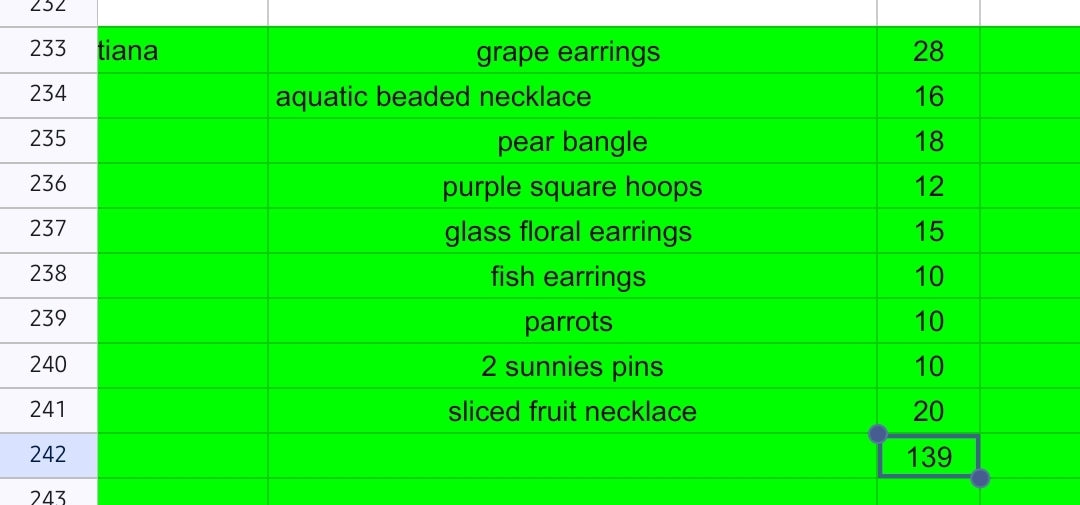
Task: Select the cell containing 'tiana'
Action: point(182,51)
